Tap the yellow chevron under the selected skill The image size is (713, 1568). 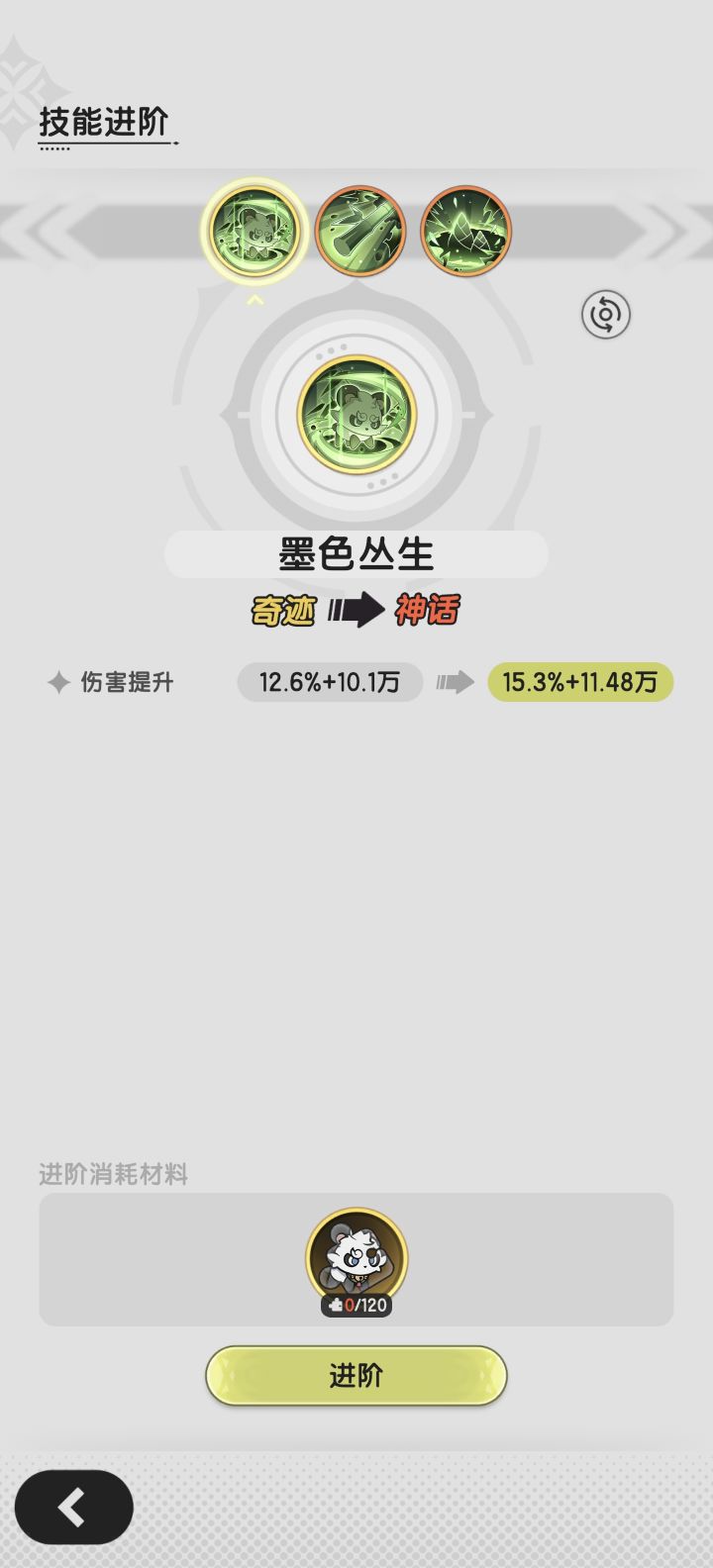(255, 298)
